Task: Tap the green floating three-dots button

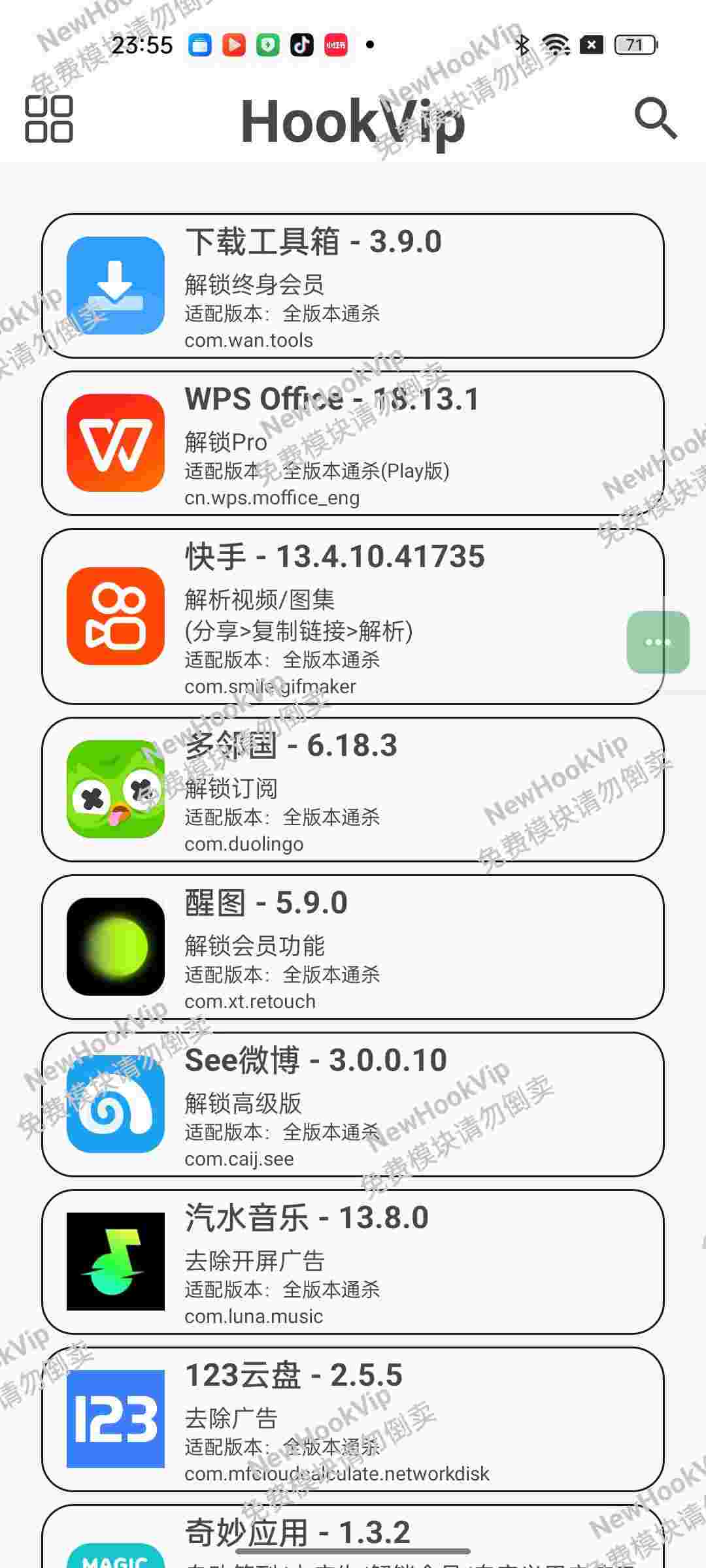Action: pos(658,642)
